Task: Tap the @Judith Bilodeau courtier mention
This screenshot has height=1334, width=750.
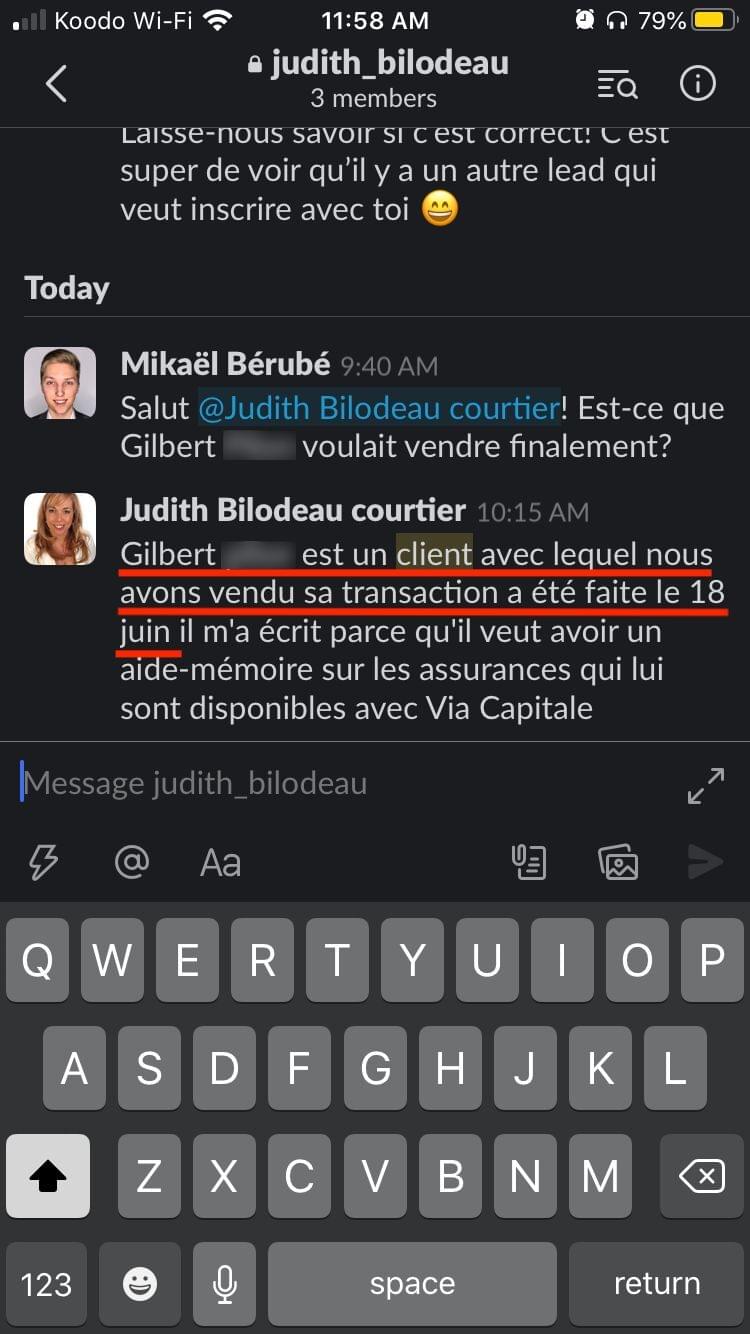Action: pos(378,409)
